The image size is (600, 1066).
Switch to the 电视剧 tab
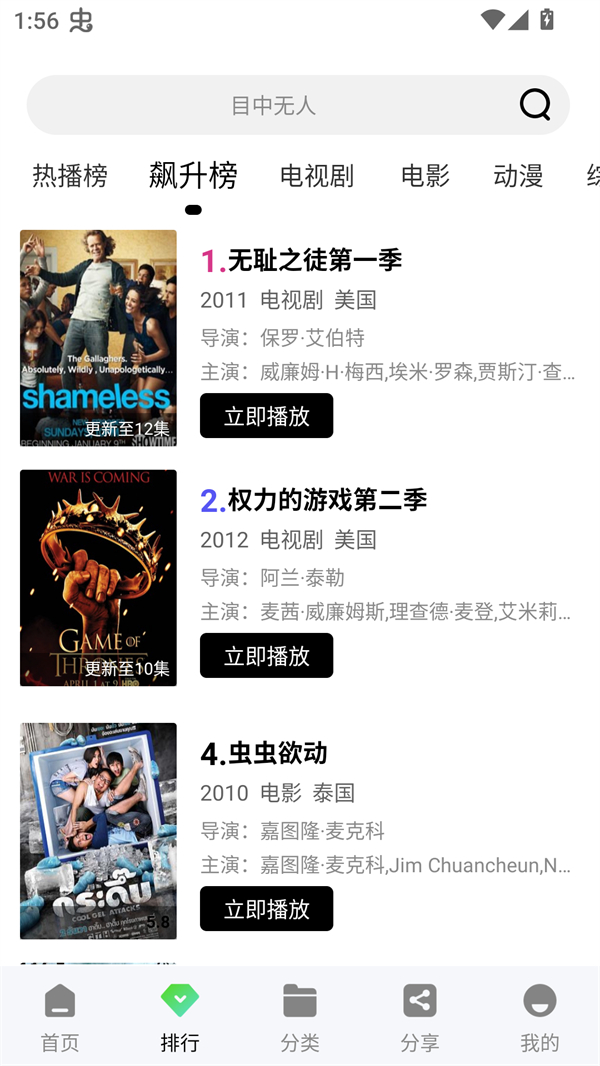tap(317, 176)
